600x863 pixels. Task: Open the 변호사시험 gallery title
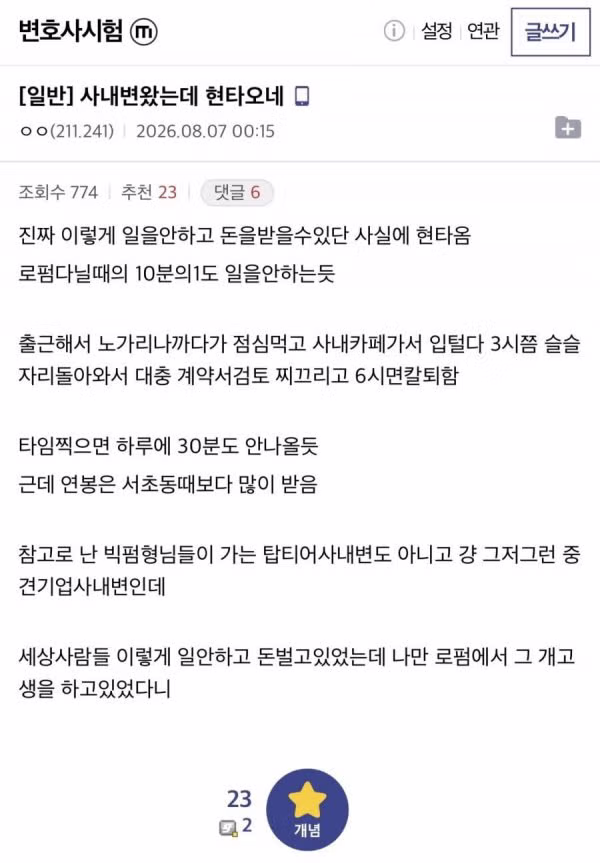point(70,31)
